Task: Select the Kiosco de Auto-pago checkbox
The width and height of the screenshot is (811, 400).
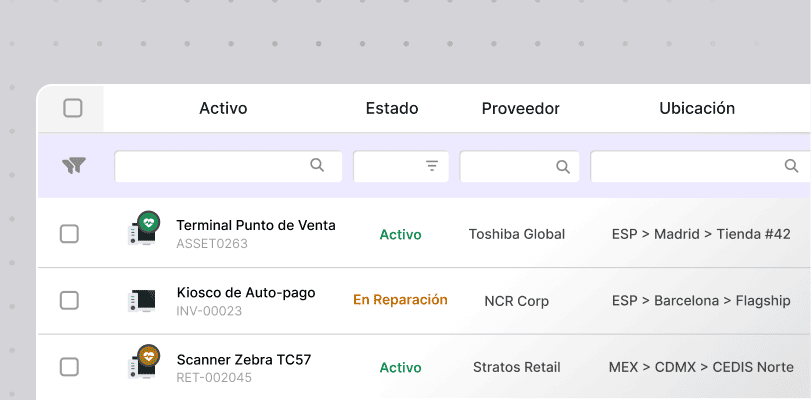Action: [69, 300]
